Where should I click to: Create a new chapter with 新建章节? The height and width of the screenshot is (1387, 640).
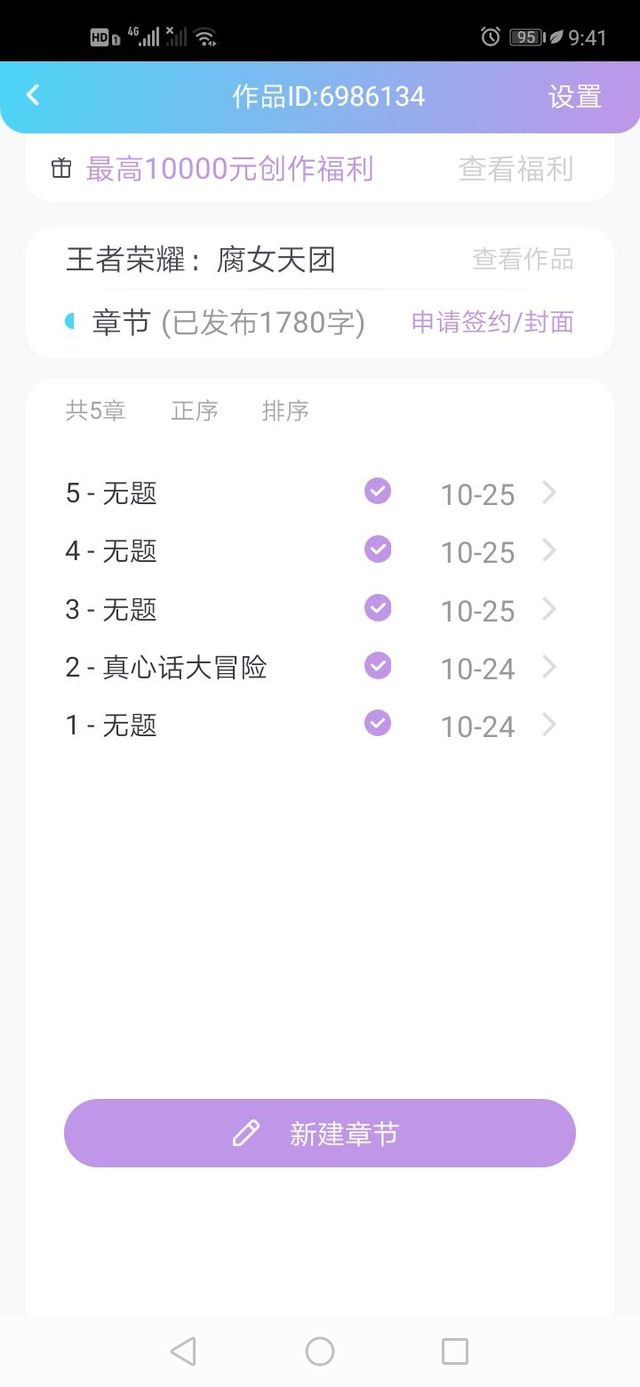(320, 1133)
